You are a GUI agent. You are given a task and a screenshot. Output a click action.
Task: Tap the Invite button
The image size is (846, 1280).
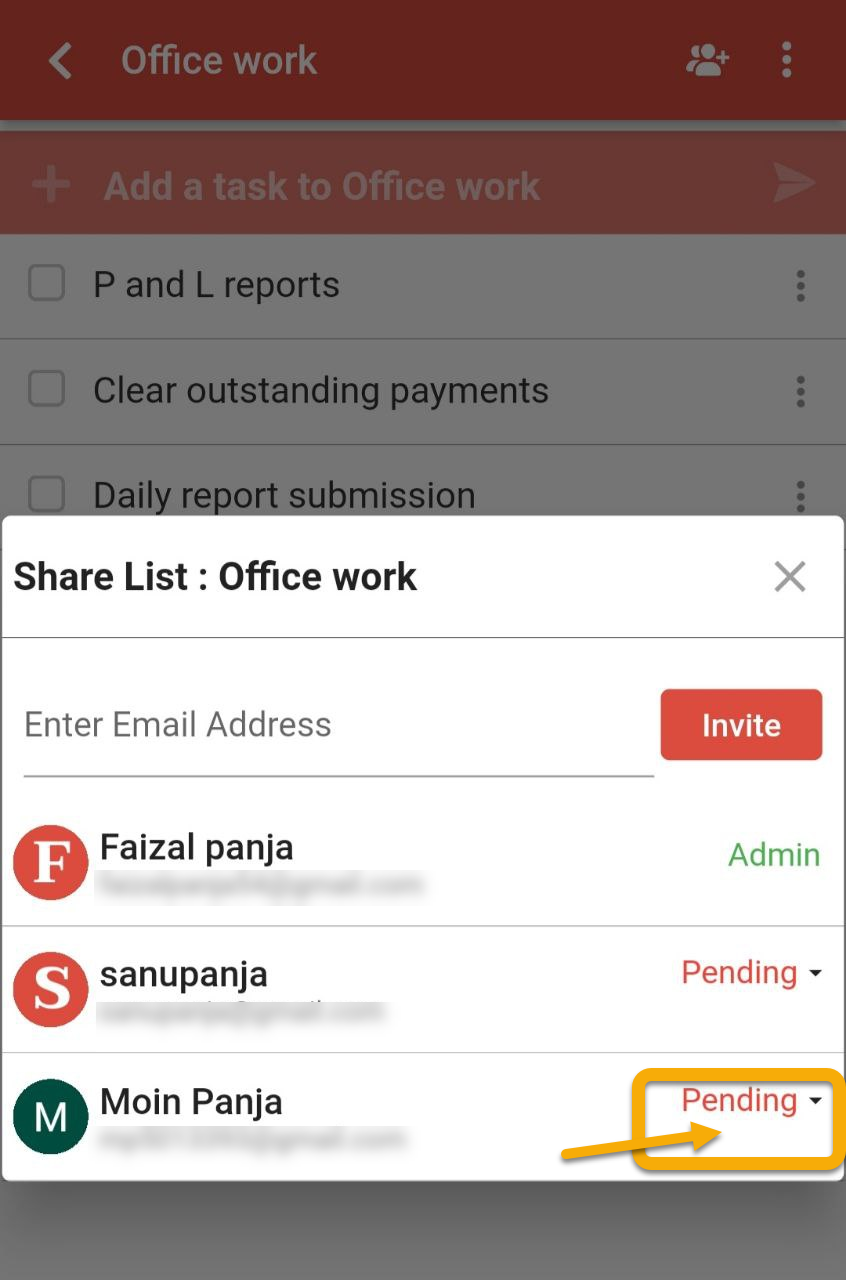[741, 725]
